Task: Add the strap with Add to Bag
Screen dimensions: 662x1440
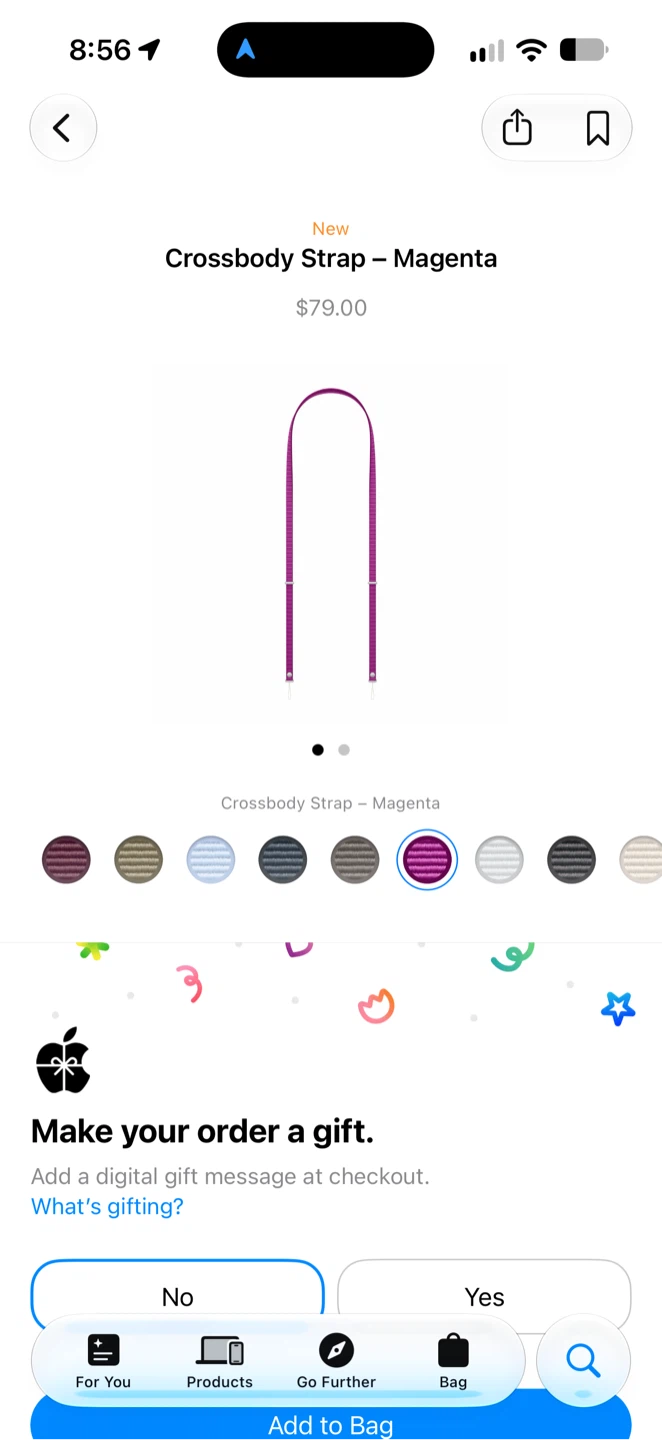Action: pos(331,1422)
